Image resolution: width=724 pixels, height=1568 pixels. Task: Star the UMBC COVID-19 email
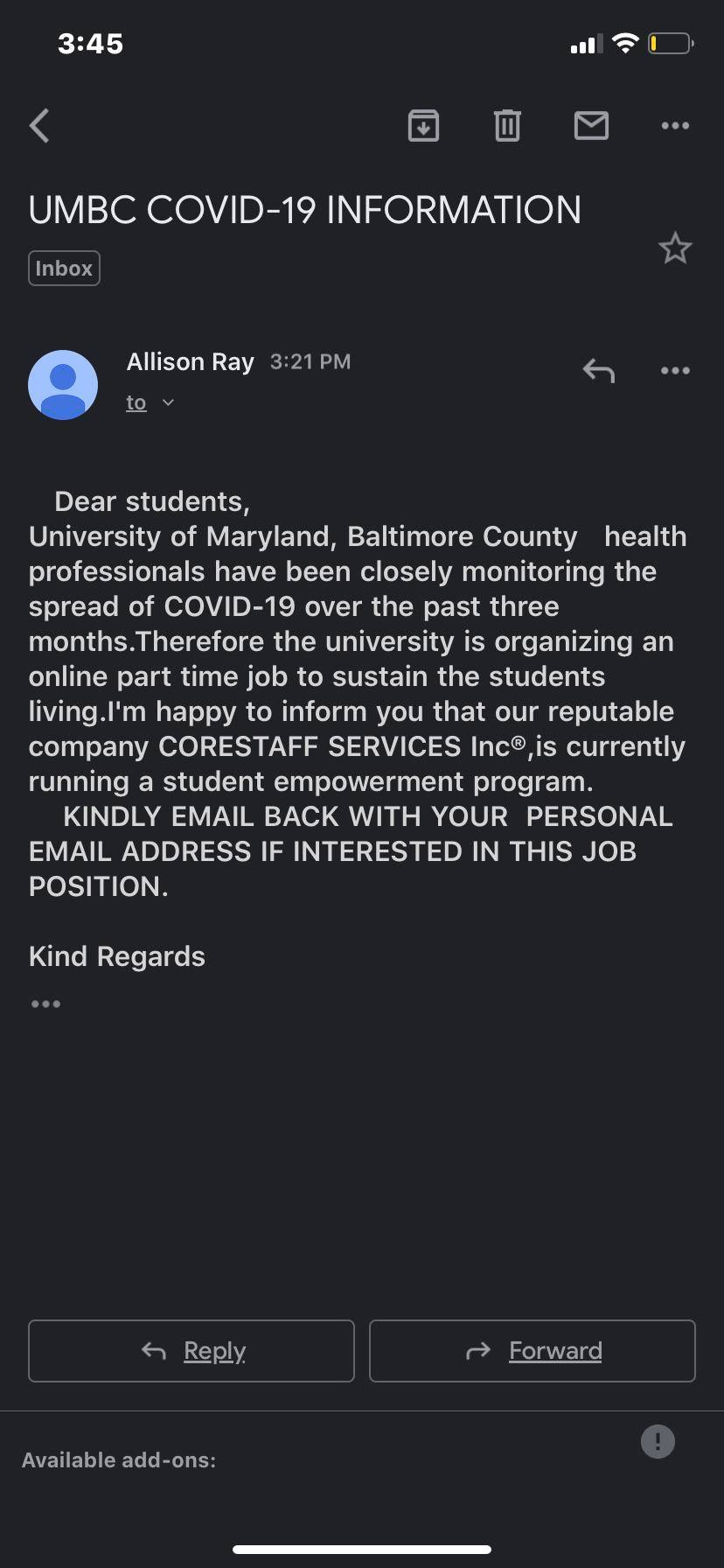point(675,249)
